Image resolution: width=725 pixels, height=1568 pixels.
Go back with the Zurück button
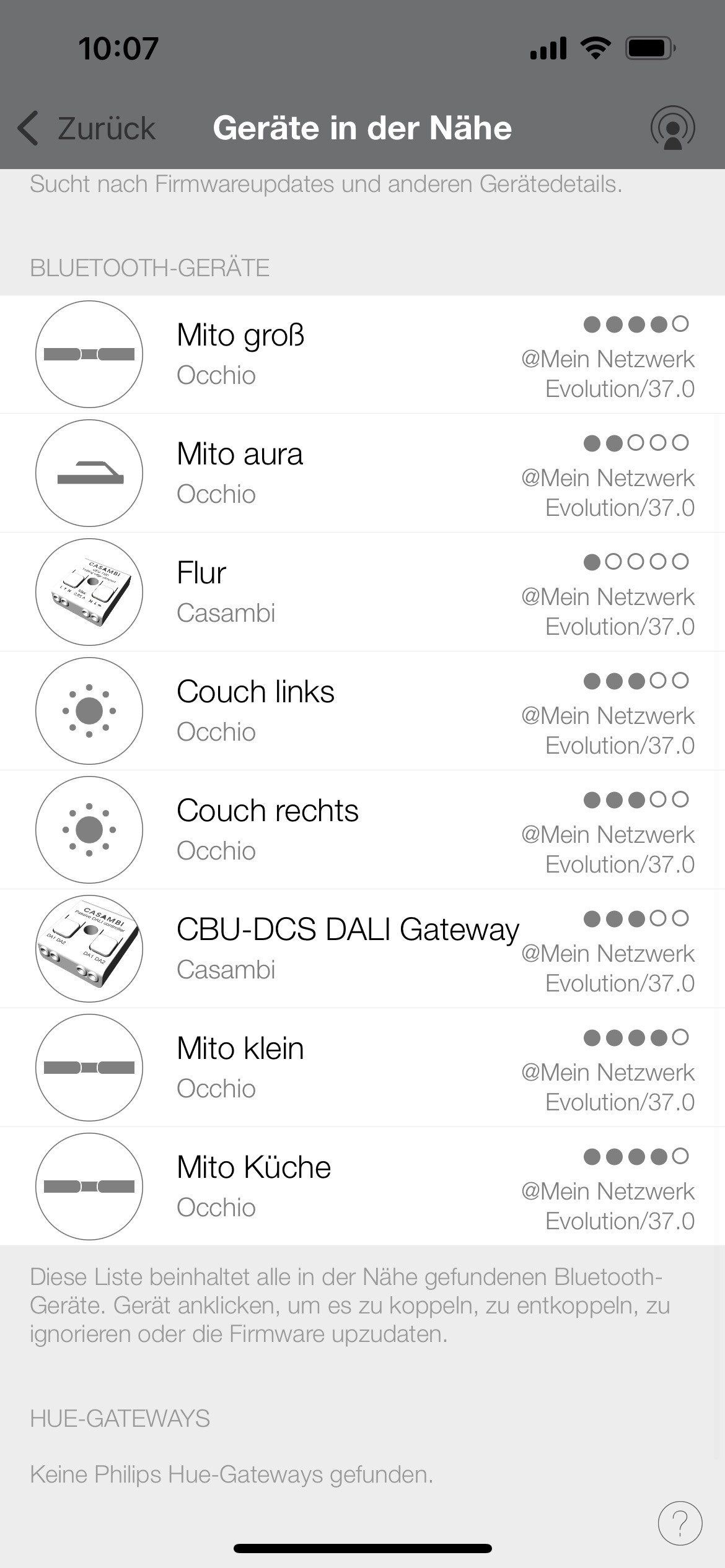[87, 129]
